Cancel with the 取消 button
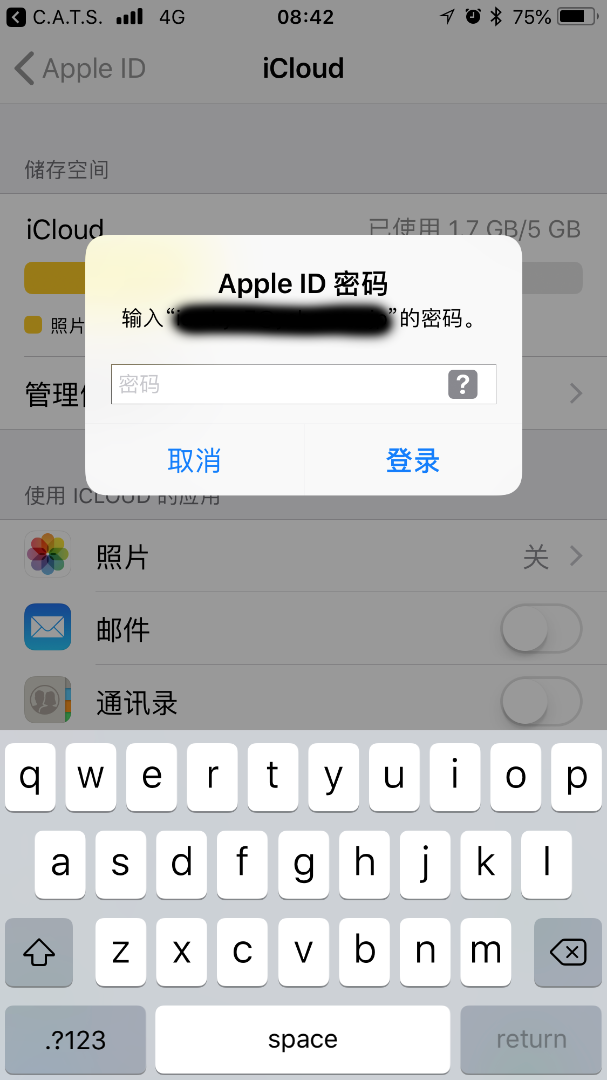Viewport: 607px width, 1080px height. point(194,461)
